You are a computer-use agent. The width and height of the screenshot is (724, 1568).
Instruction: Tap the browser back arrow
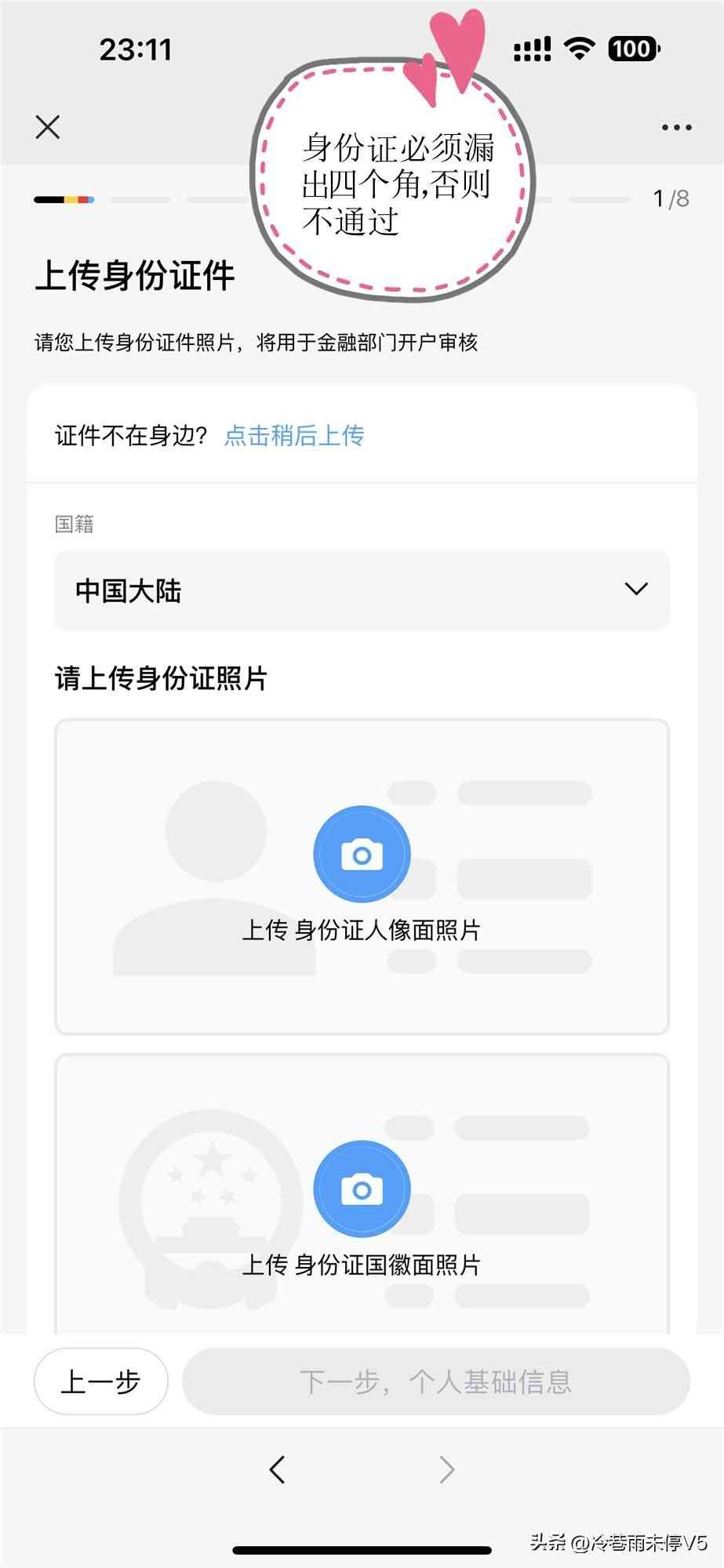[277, 1469]
